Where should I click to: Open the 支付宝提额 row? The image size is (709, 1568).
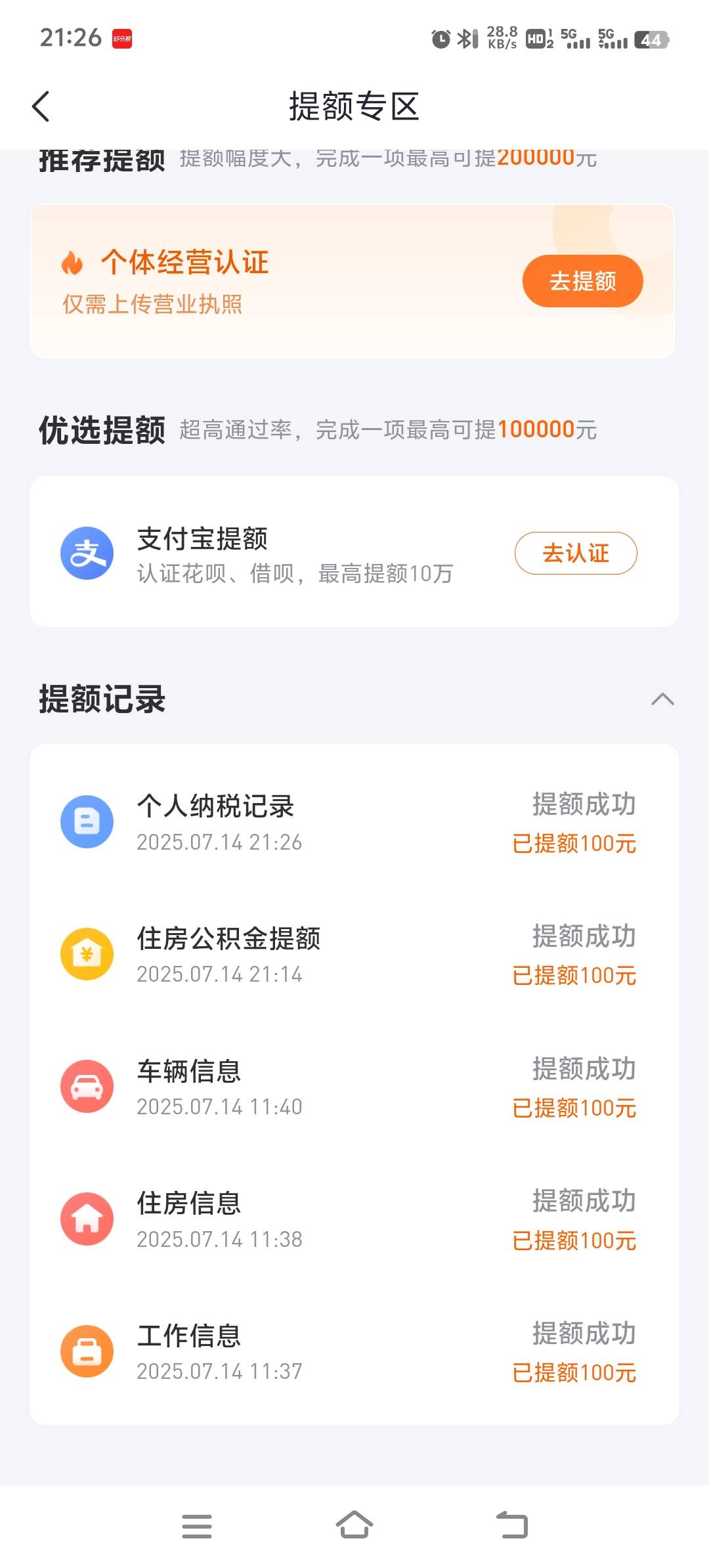pyautogui.click(x=354, y=552)
